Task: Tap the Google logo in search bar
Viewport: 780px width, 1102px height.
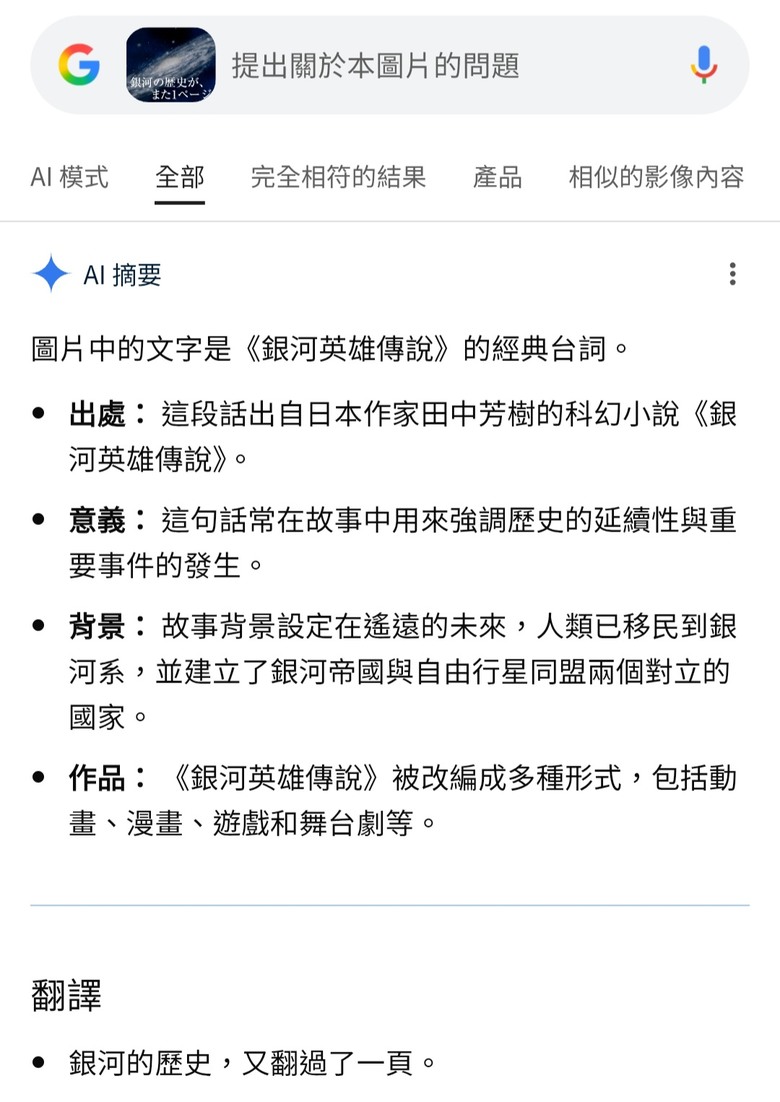Action: pyautogui.click(x=79, y=66)
